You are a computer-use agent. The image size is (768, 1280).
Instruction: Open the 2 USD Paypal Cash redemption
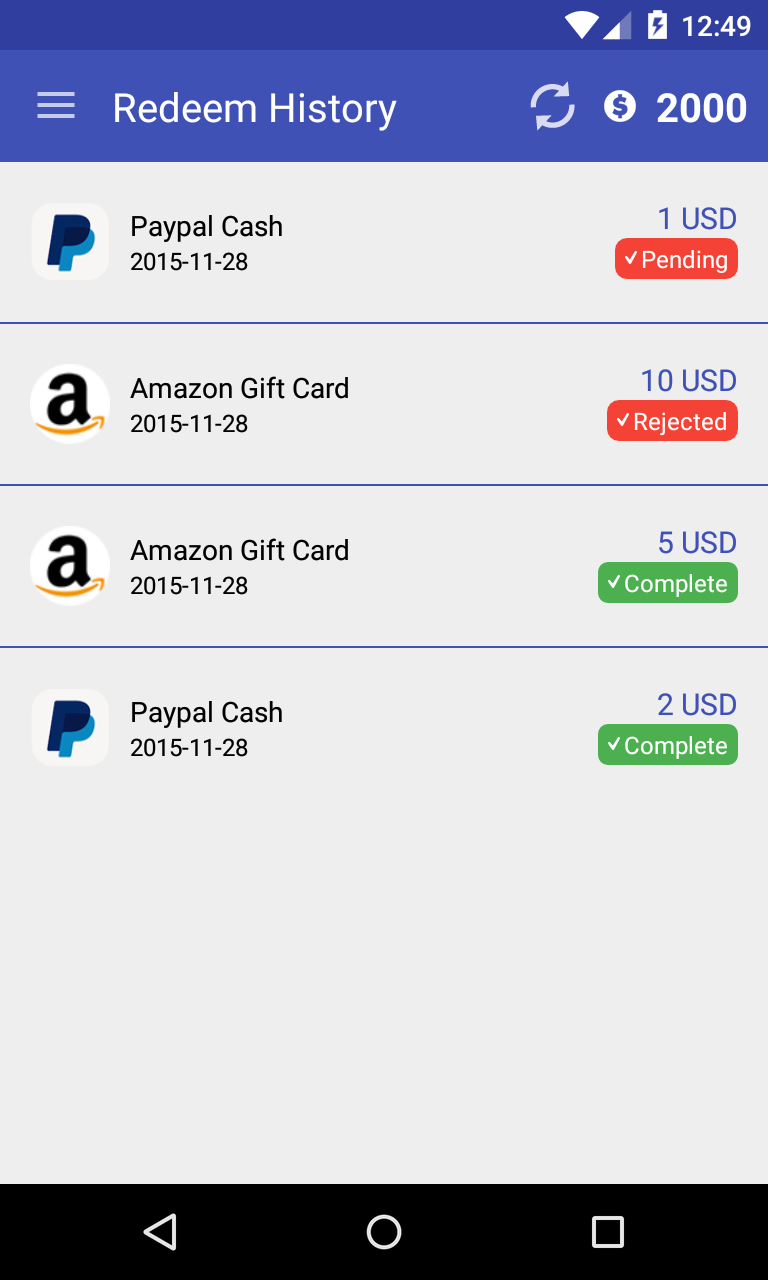[x=384, y=728]
